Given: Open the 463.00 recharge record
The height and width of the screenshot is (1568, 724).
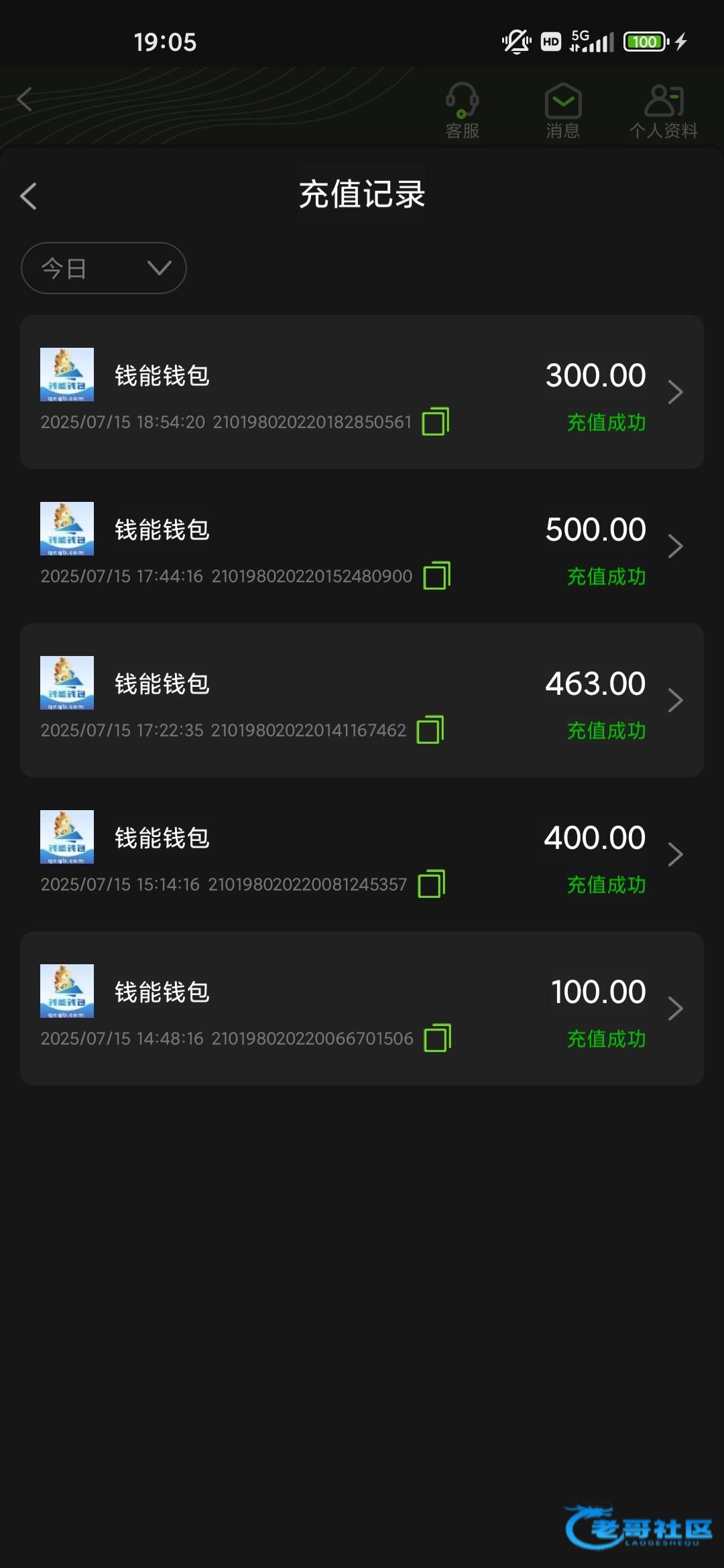Looking at the screenshot, I should pos(674,700).
